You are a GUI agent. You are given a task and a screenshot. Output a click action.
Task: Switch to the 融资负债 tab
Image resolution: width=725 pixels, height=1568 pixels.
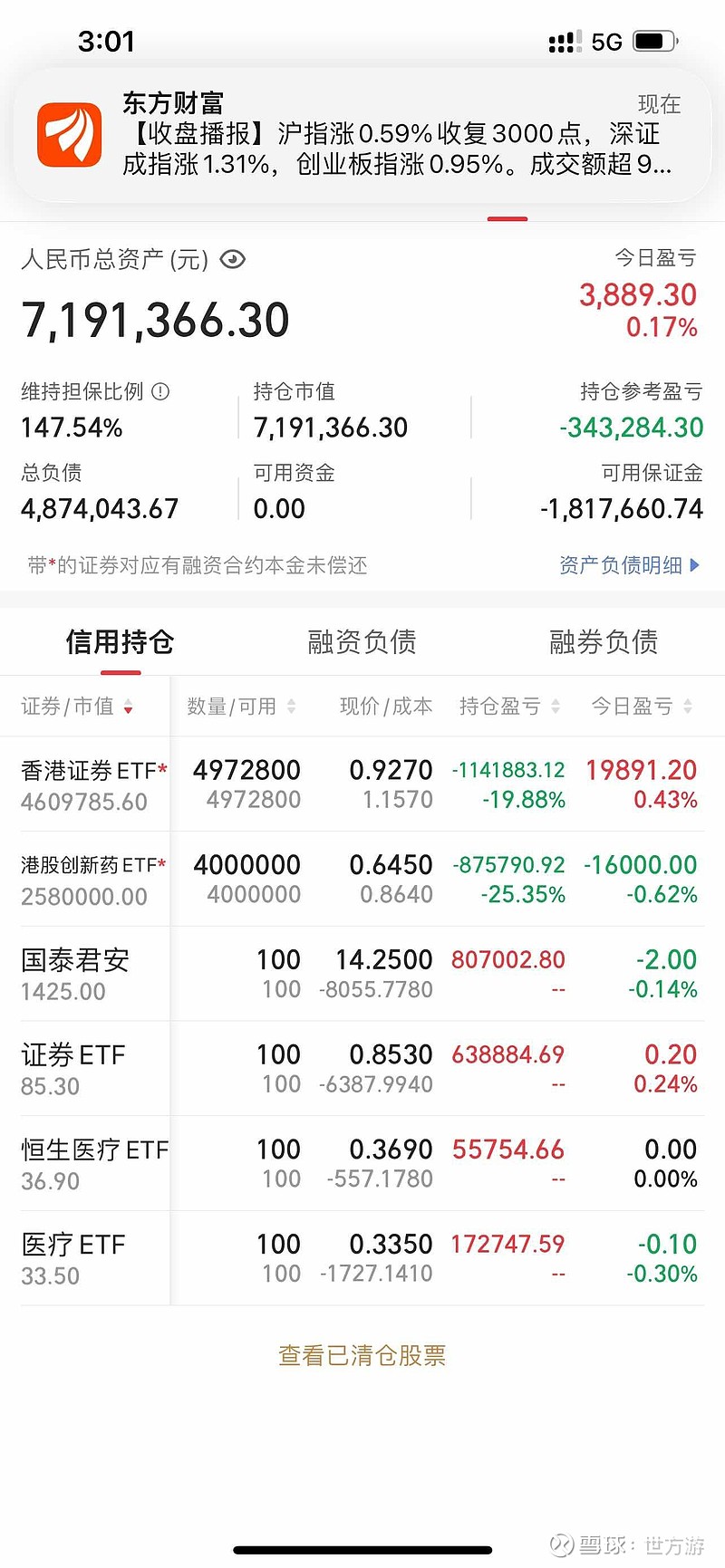click(x=361, y=641)
